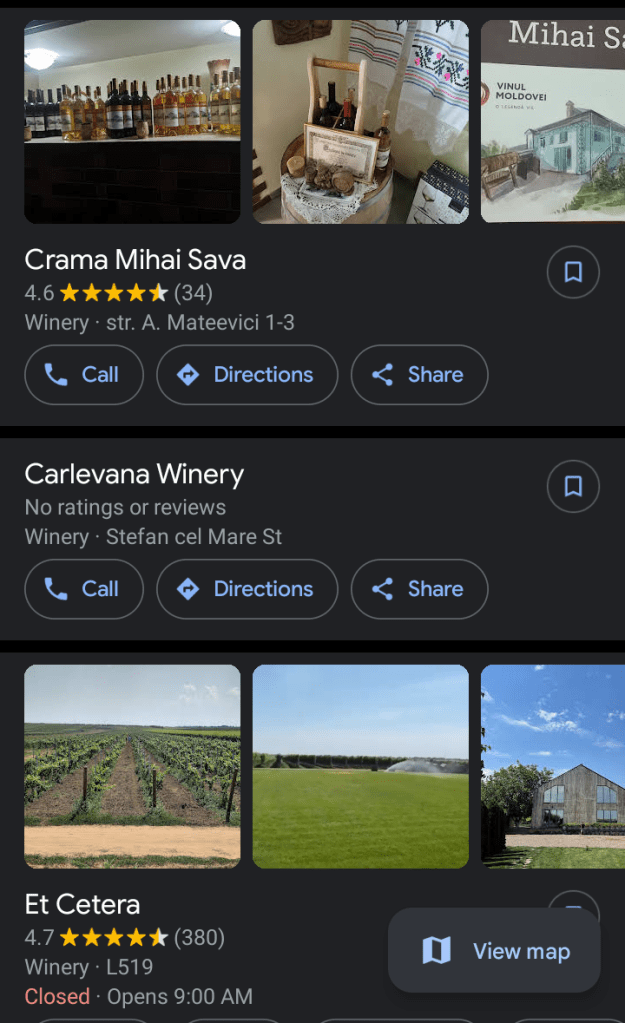Open the Et Cetera building photo
Image resolution: width=625 pixels, height=1023 pixels.
(552, 766)
